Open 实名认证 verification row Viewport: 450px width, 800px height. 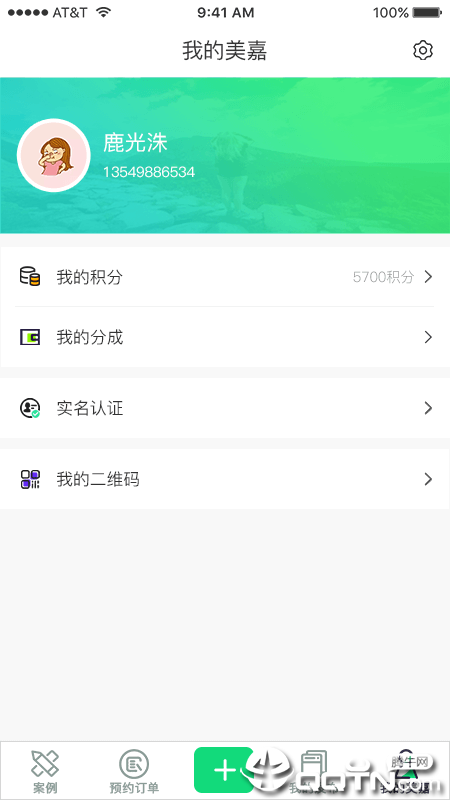[225, 408]
